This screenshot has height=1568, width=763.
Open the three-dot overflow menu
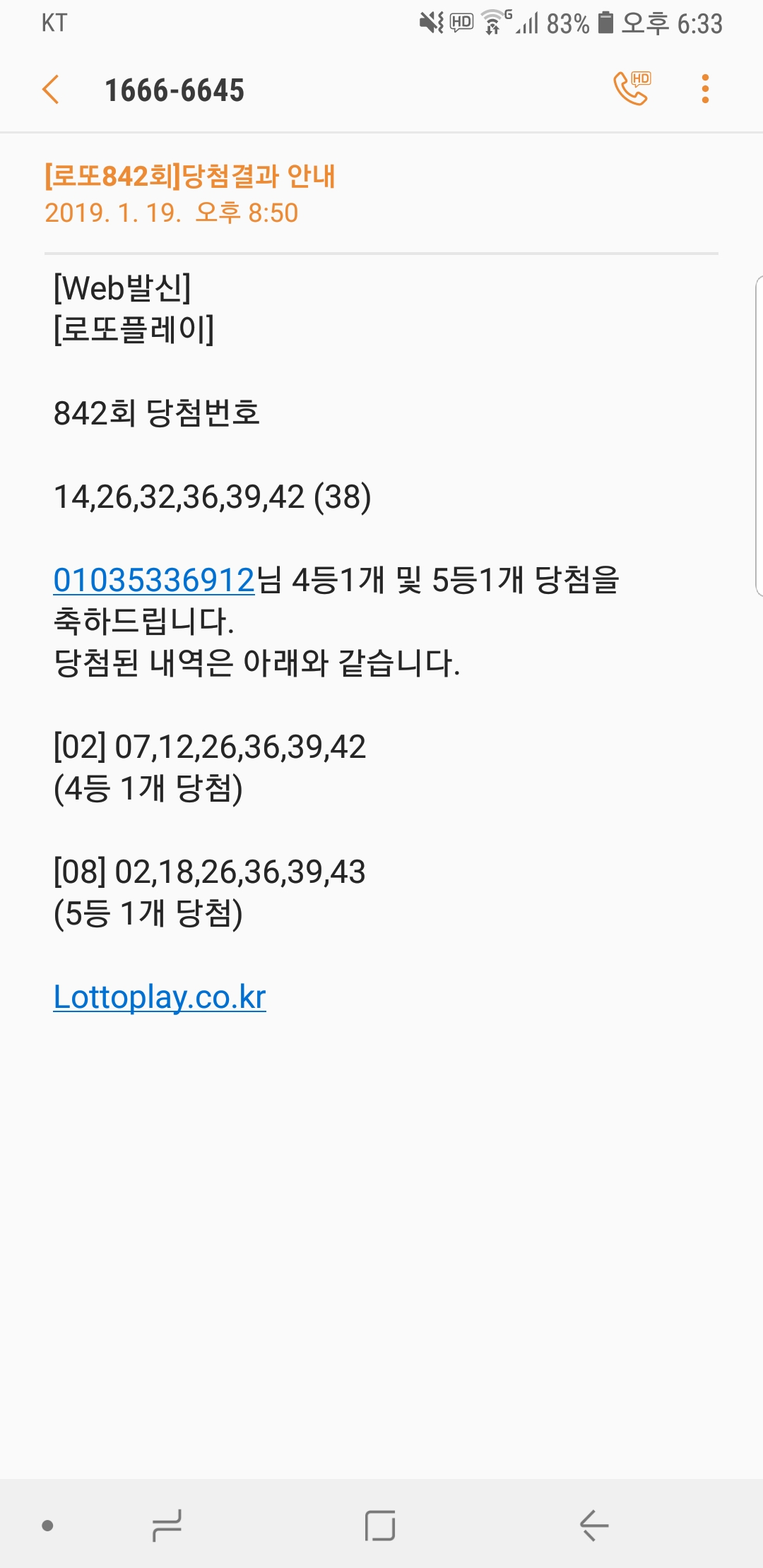[x=704, y=89]
